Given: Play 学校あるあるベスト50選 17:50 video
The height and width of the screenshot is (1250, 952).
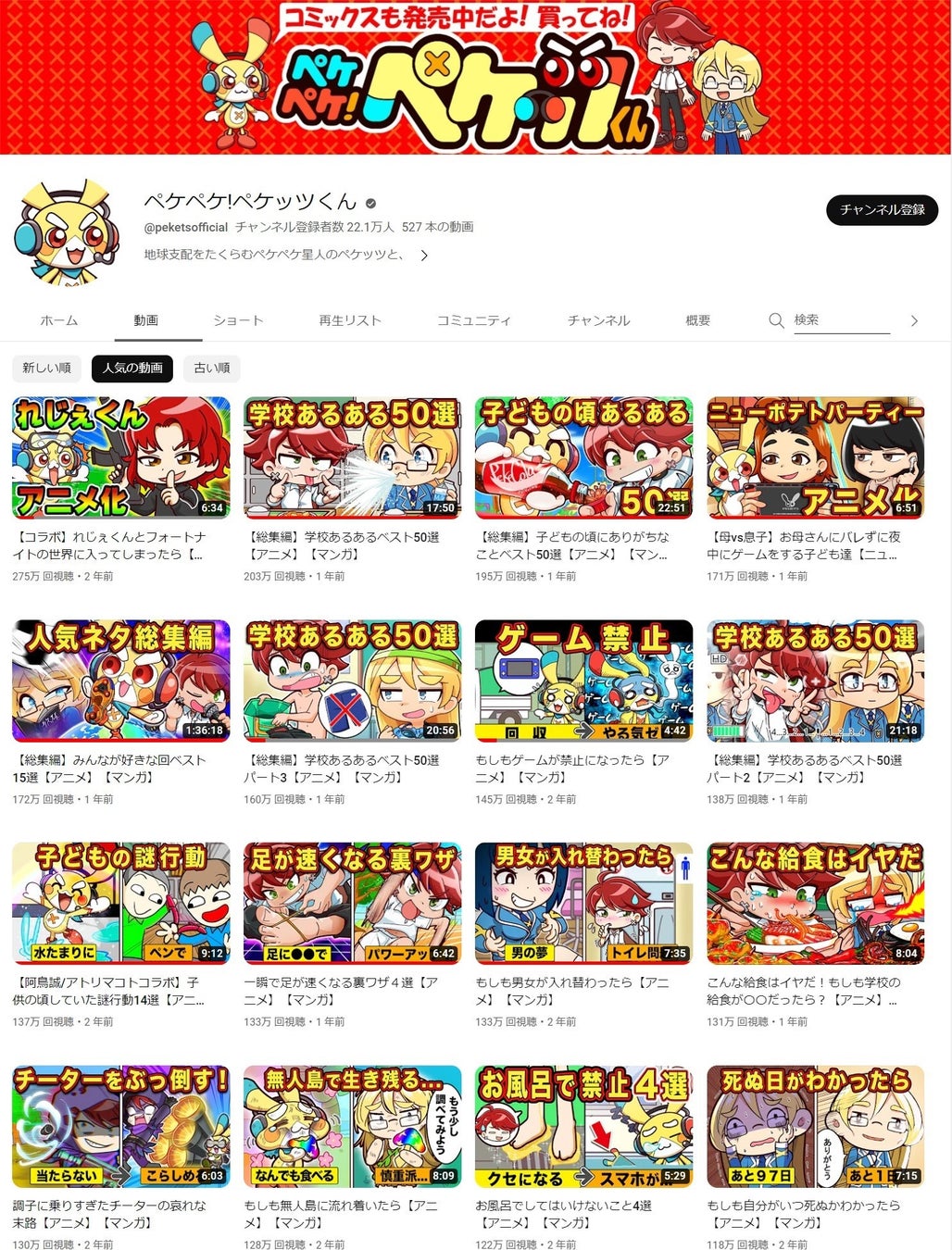Looking at the screenshot, I should (352, 457).
